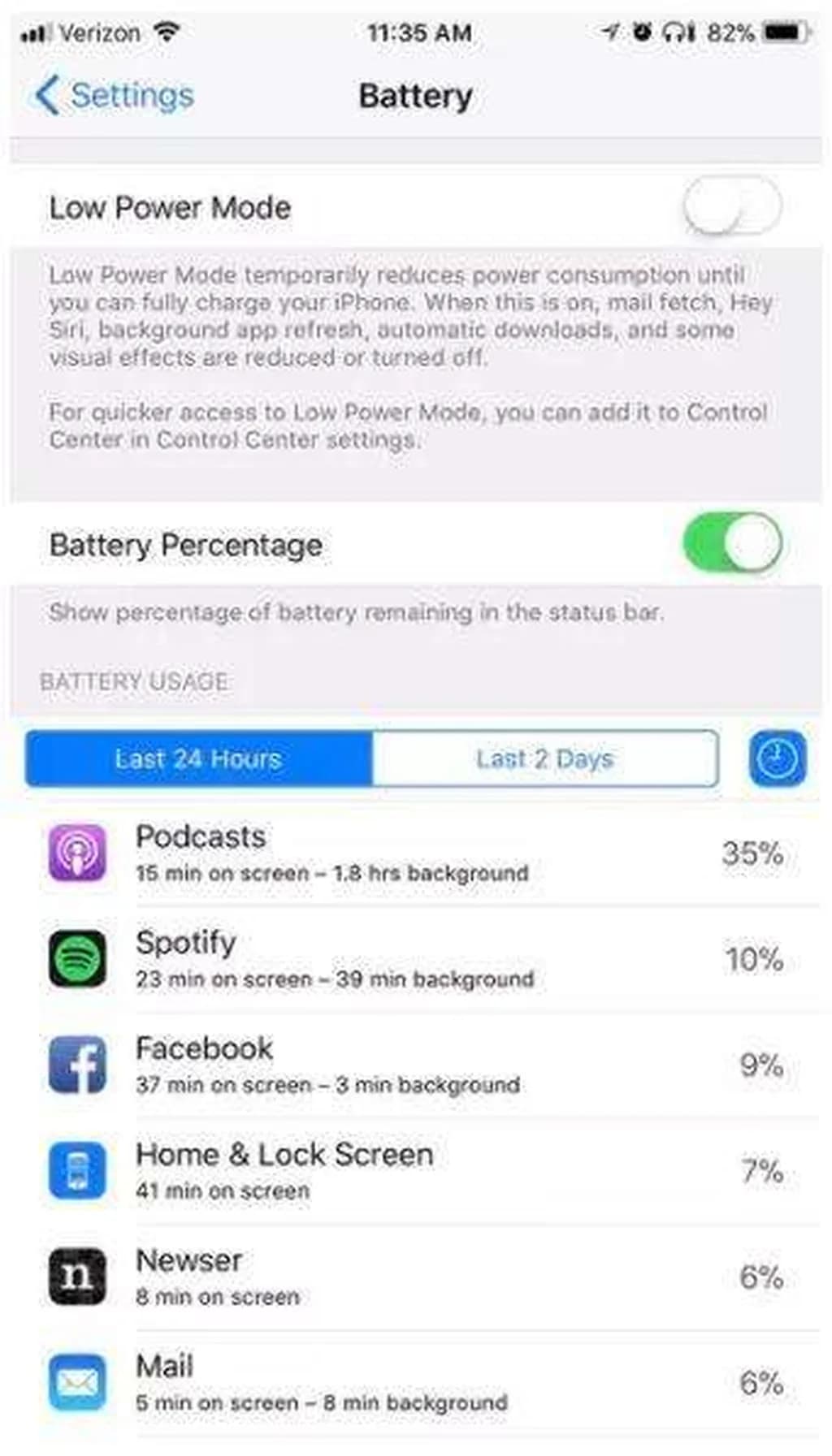The height and width of the screenshot is (1456, 832).
Task: Select the Last 24 Hours segment
Action: tap(199, 758)
